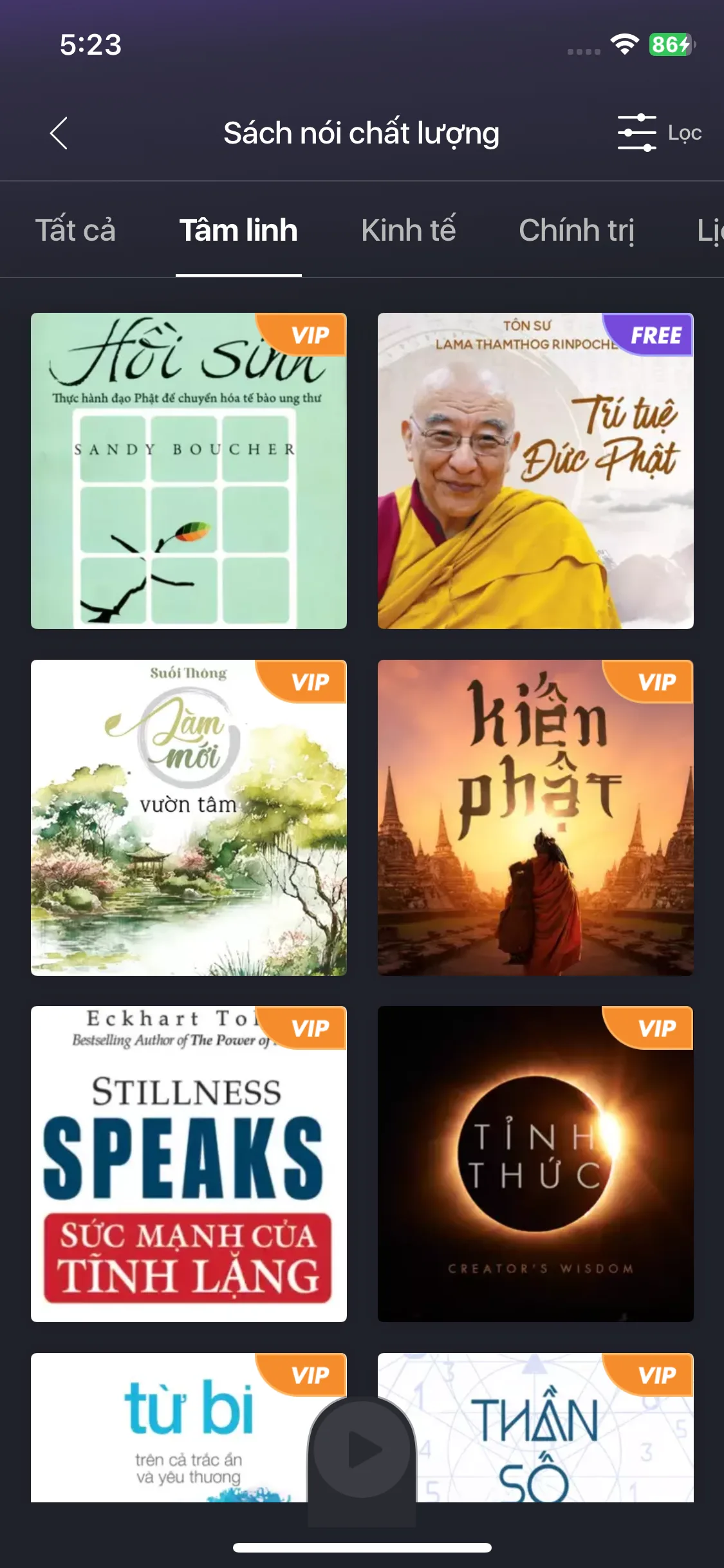Screen dimensions: 724x1568
Task: Open the Hồi sinh audiobook by Sandy Boucher
Action: click(x=189, y=471)
